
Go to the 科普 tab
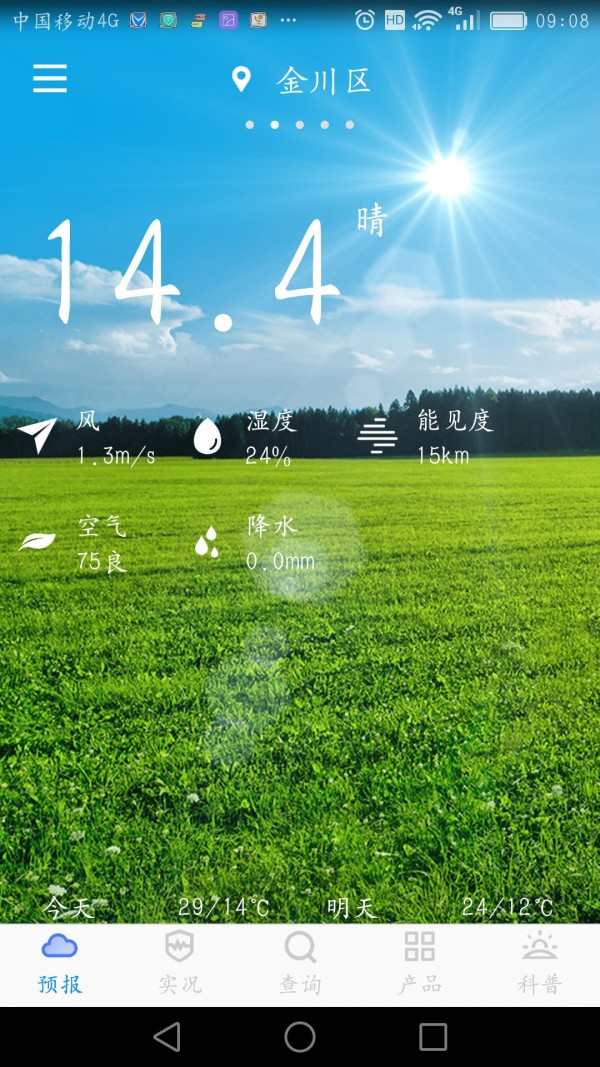tap(540, 963)
